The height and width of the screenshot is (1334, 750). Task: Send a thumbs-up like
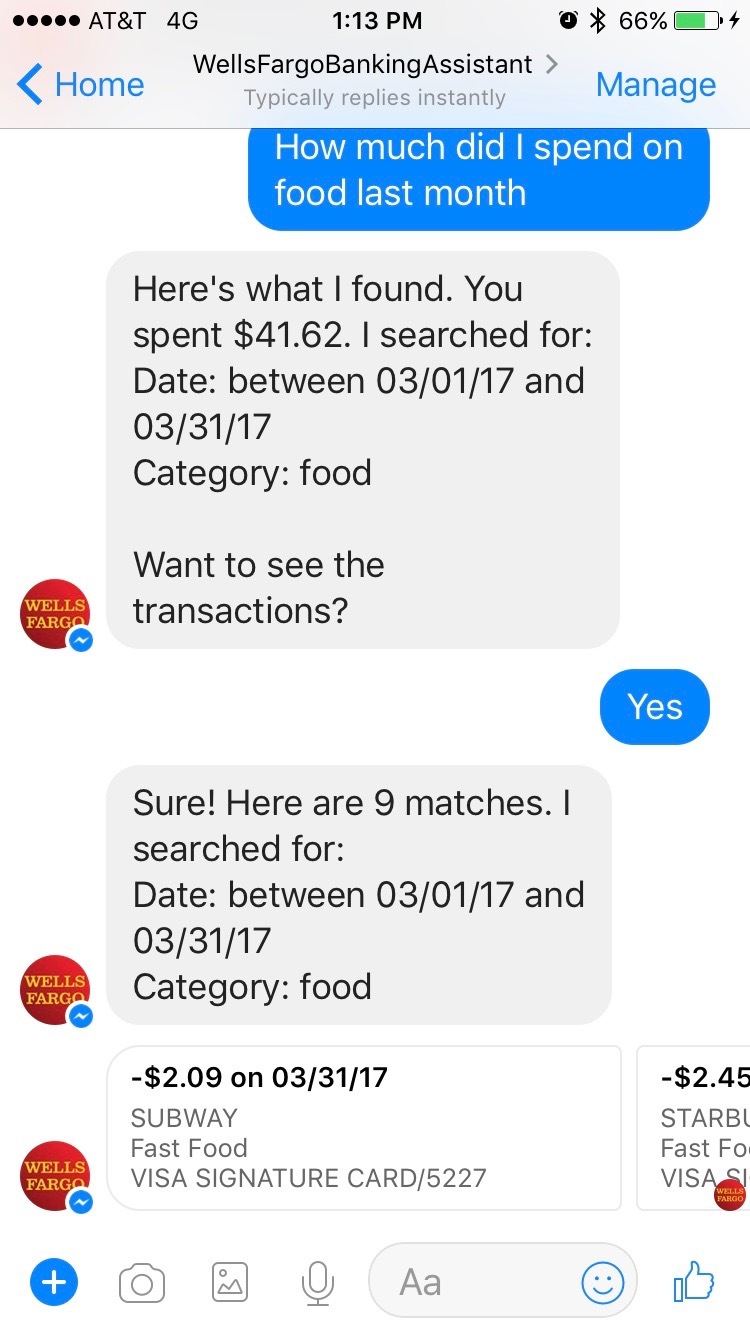click(x=693, y=1282)
